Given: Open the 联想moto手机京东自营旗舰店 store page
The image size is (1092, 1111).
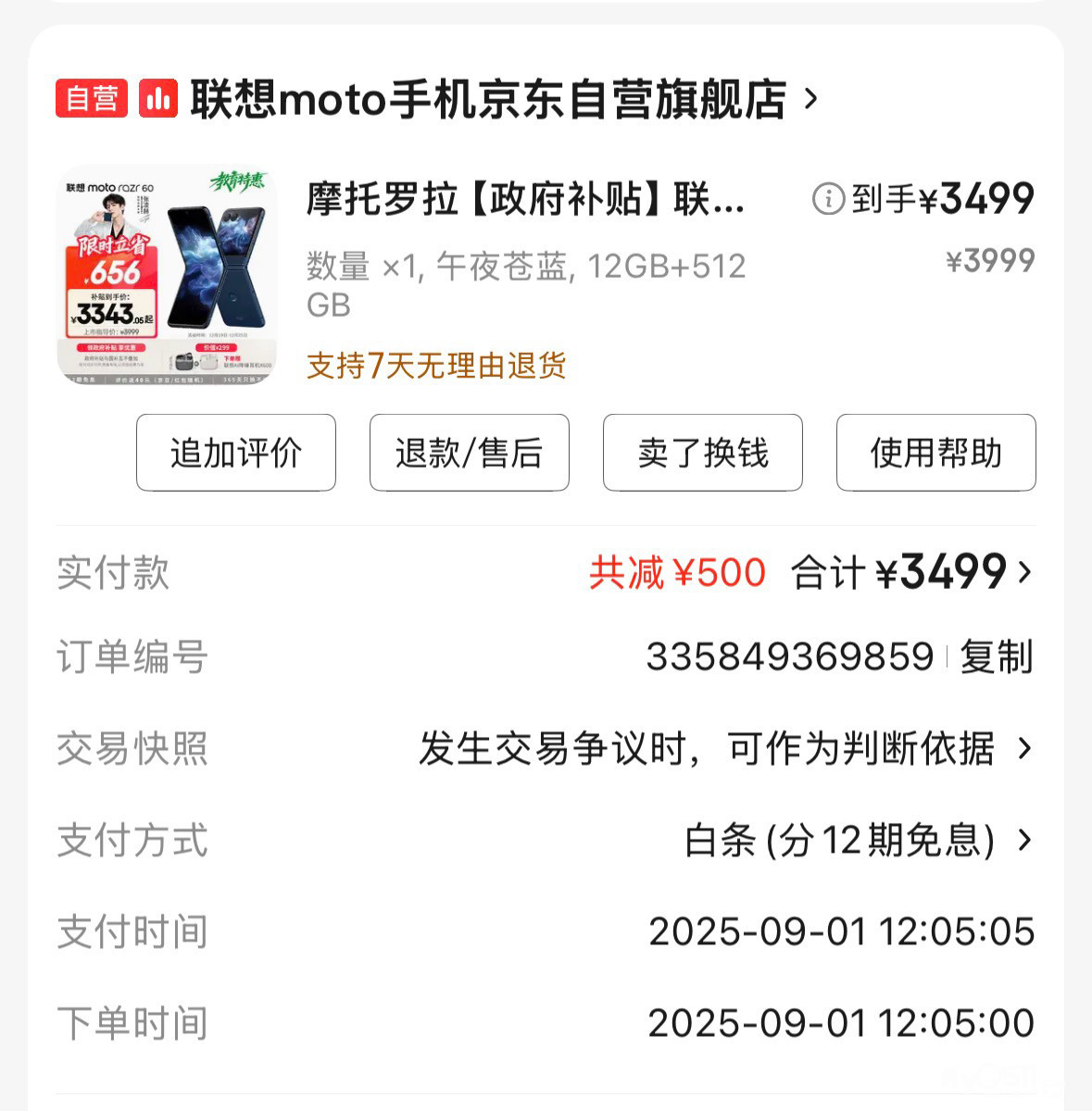Looking at the screenshot, I should tap(487, 99).
